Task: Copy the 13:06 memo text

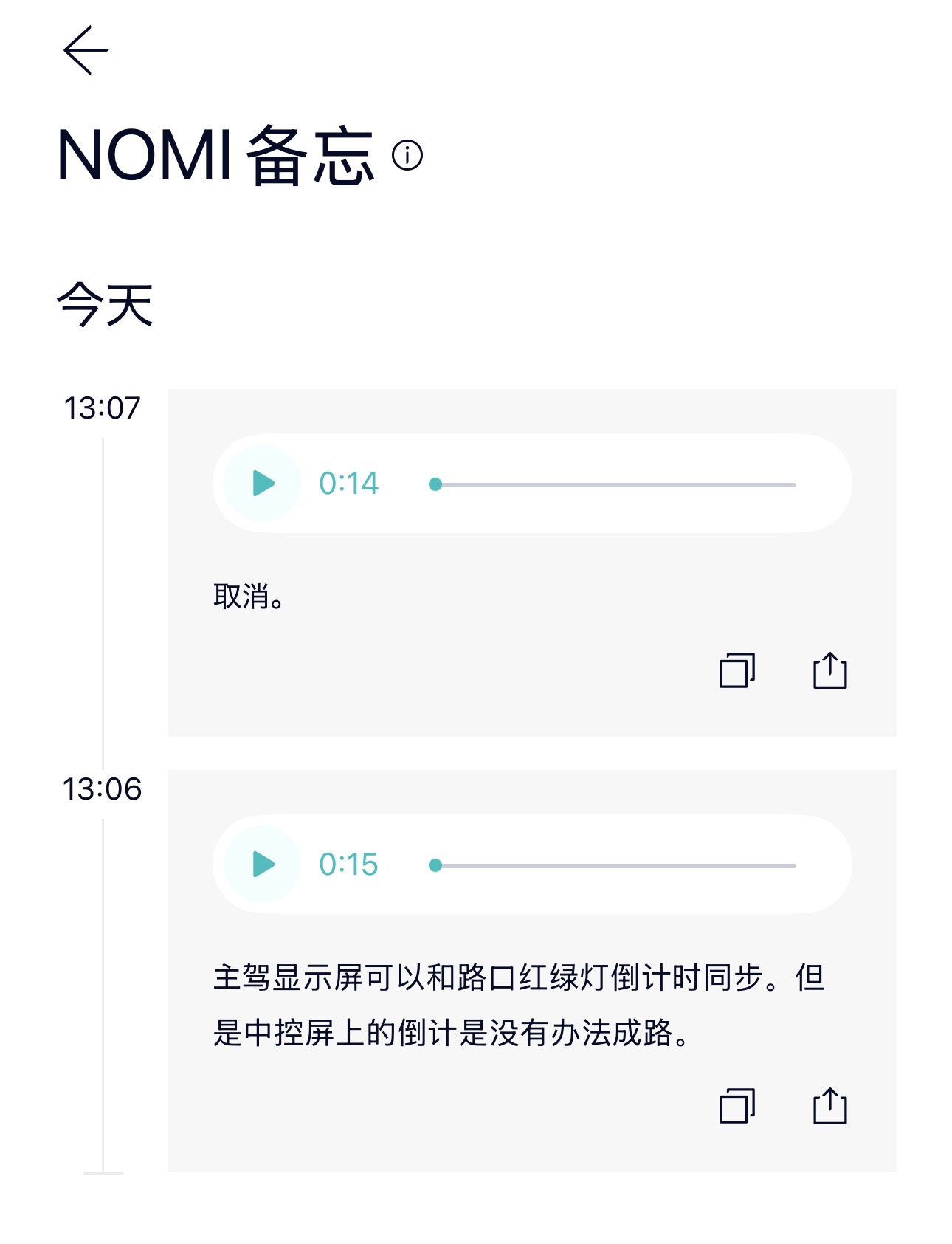Action: [x=737, y=1106]
